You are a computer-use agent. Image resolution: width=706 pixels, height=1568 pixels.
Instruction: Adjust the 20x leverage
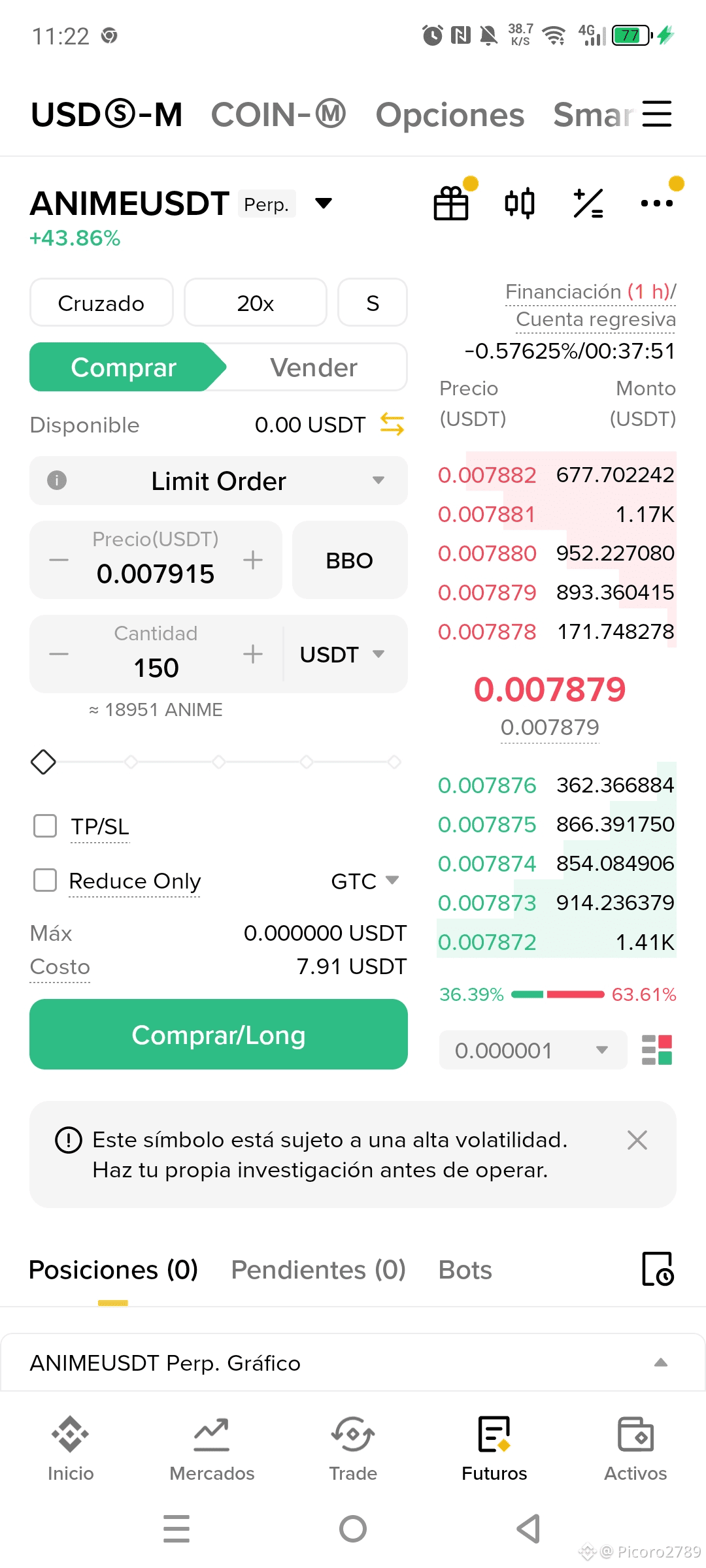click(x=255, y=302)
